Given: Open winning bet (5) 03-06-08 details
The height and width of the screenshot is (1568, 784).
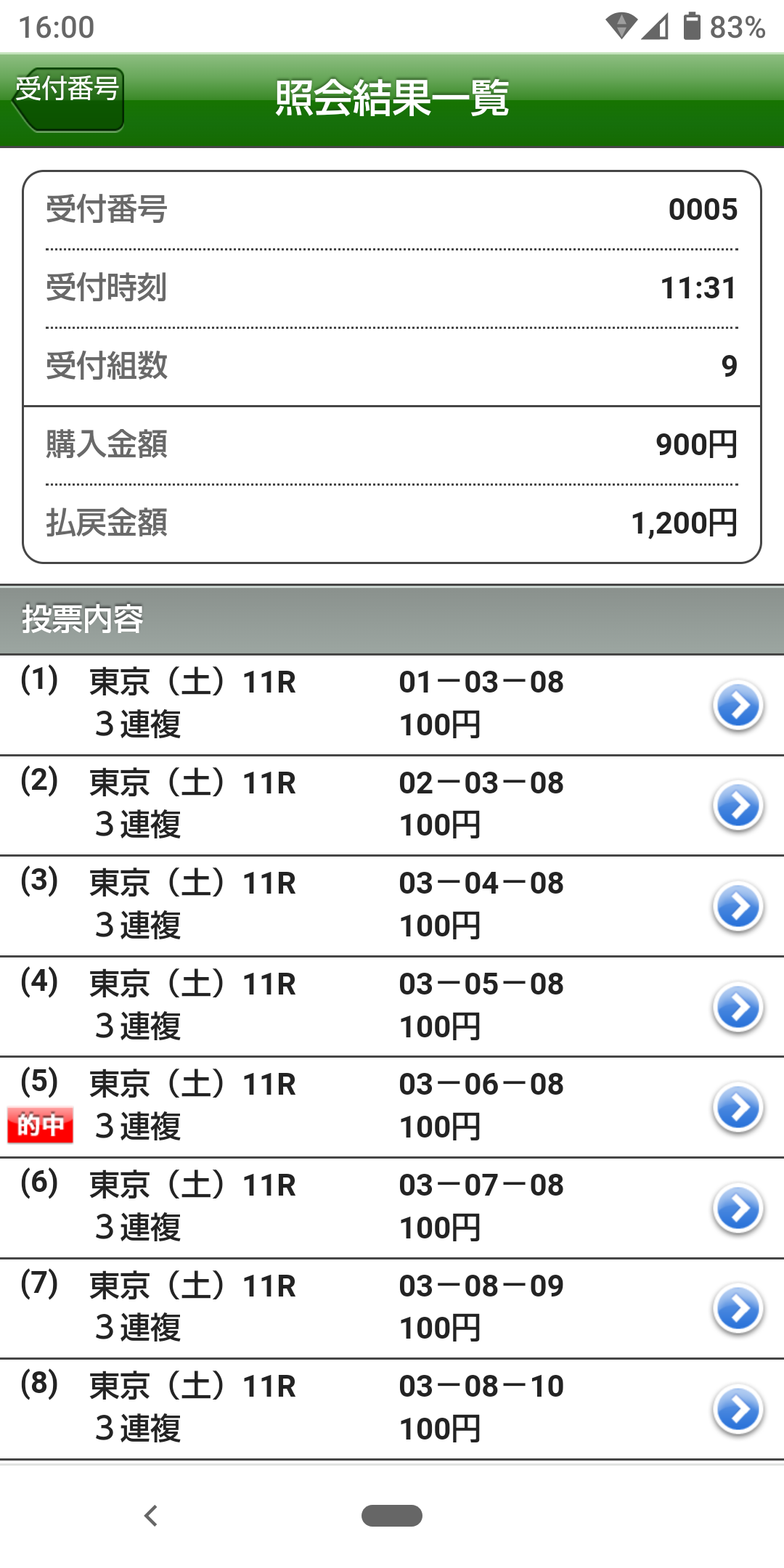Looking at the screenshot, I should (x=738, y=1108).
